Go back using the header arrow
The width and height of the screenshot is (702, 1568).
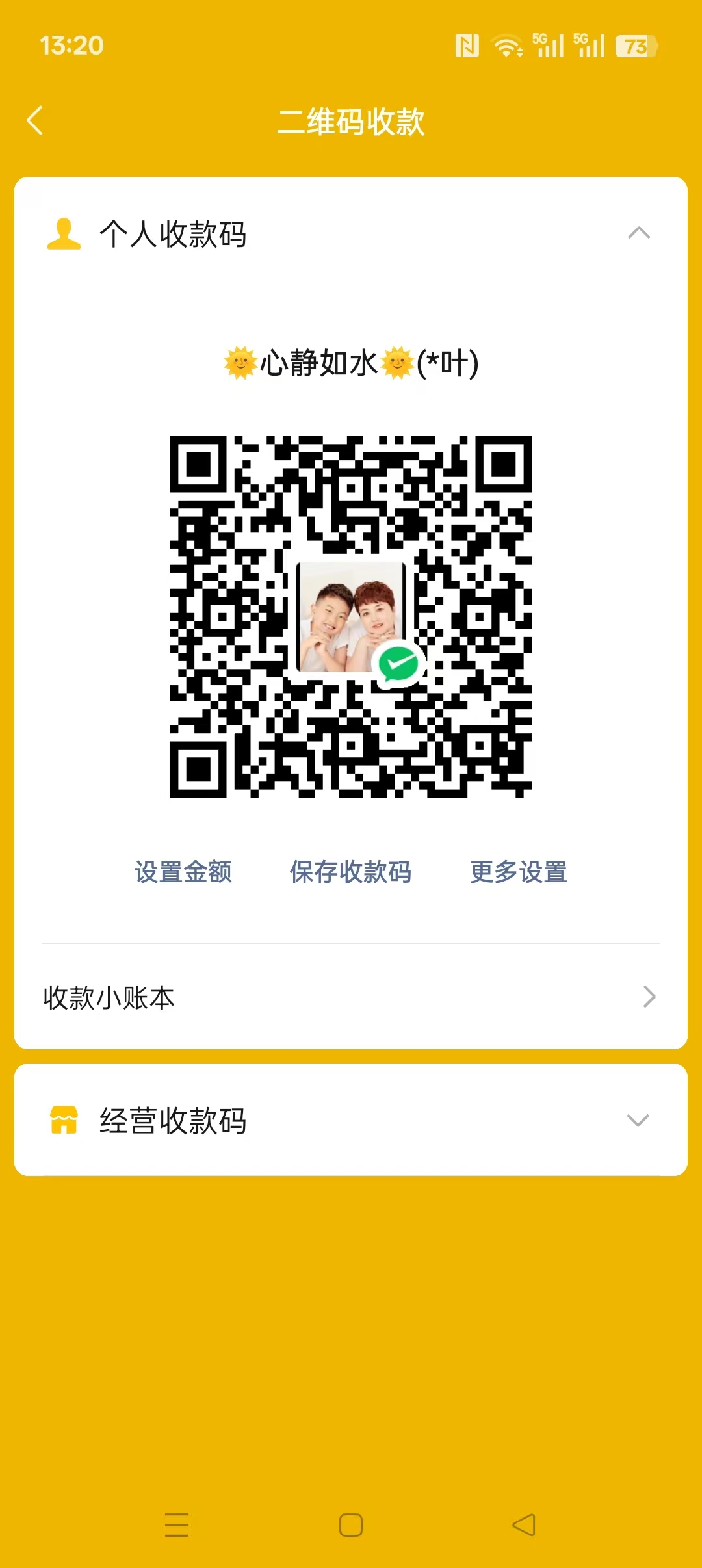pyautogui.click(x=35, y=121)
